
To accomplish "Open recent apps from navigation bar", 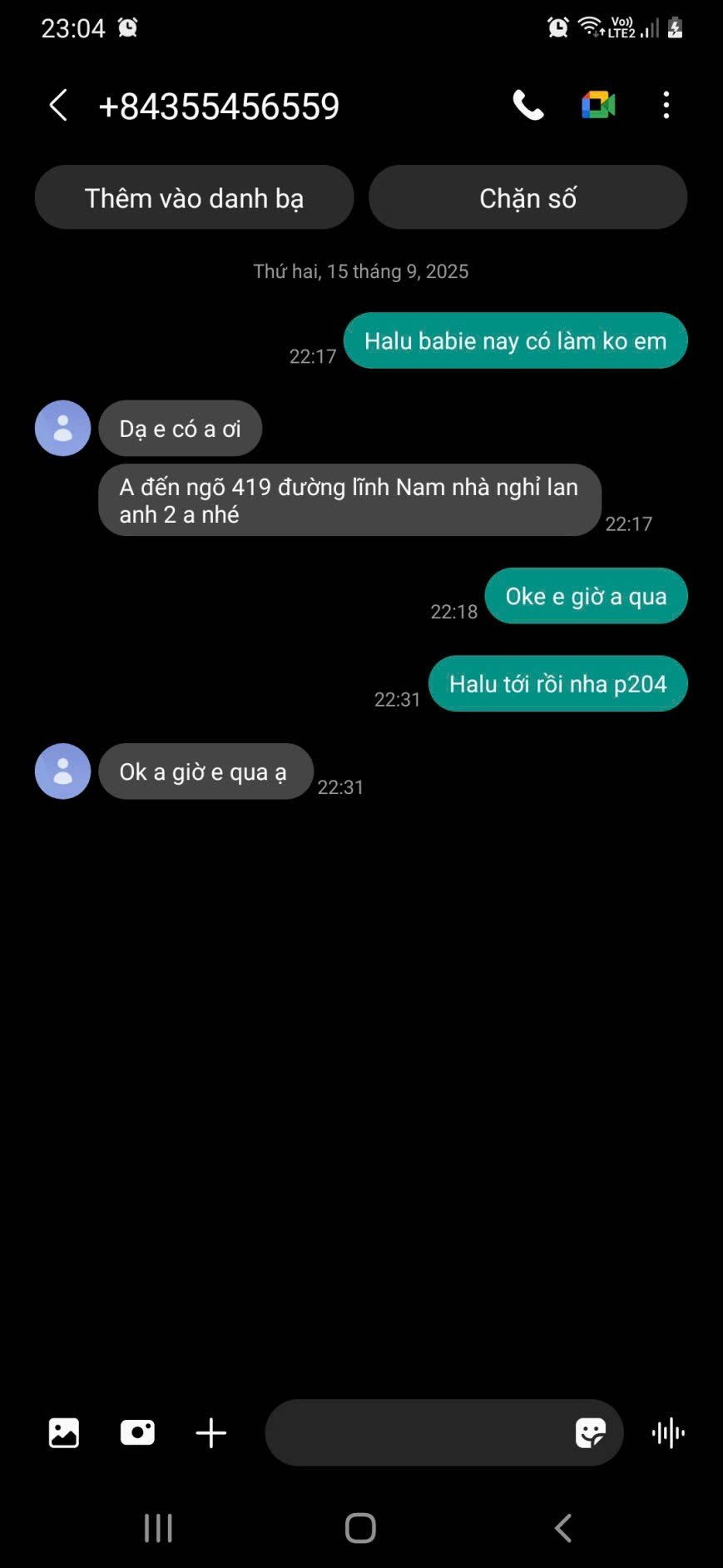I will 158,1528.
